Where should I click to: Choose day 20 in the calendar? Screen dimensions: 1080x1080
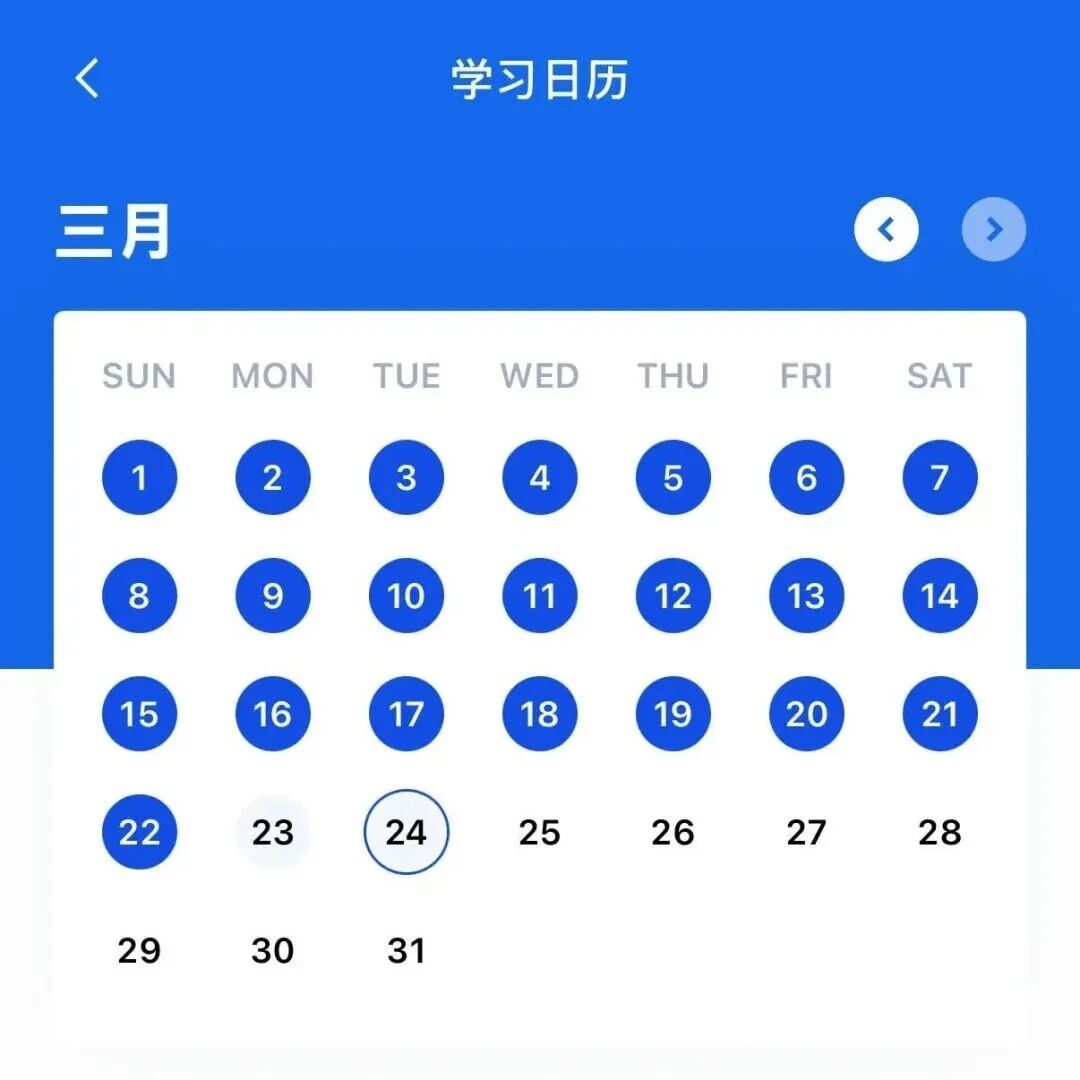click(x=806, y=714)
